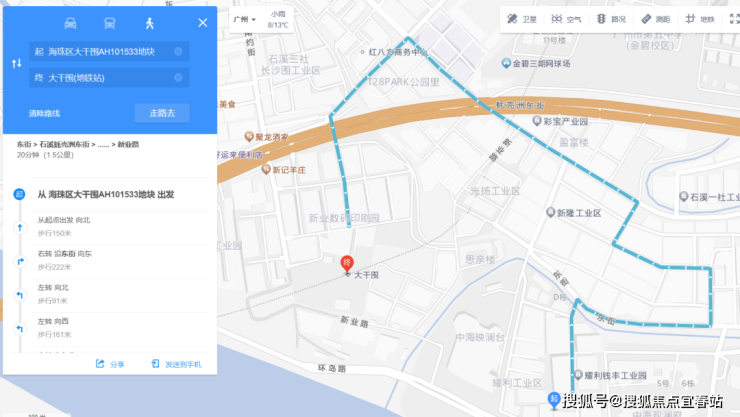Image resolution: width=740 pixels, height=417 pixels.
Task: Edit the start point 海珠区大干围AH101533地块
Action: tap(100, 51)
